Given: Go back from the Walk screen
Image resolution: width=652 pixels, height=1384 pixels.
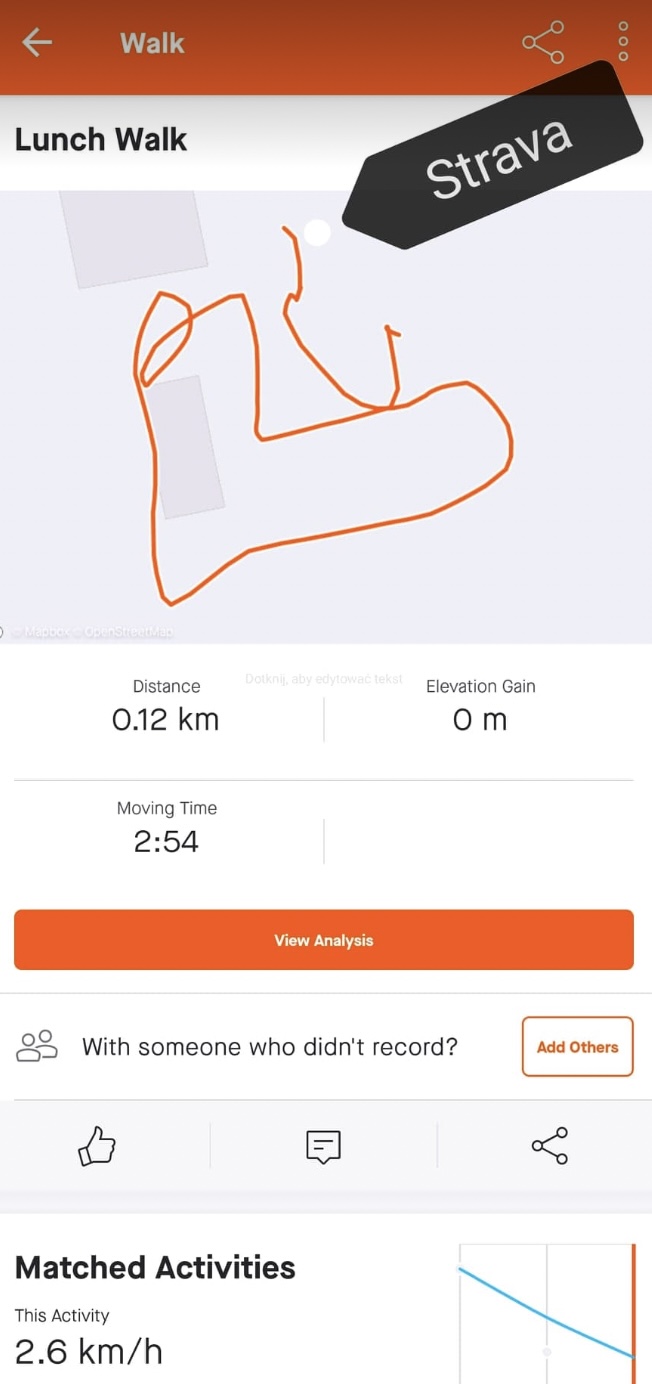Looking at the screenshot, I should [37, 43].
